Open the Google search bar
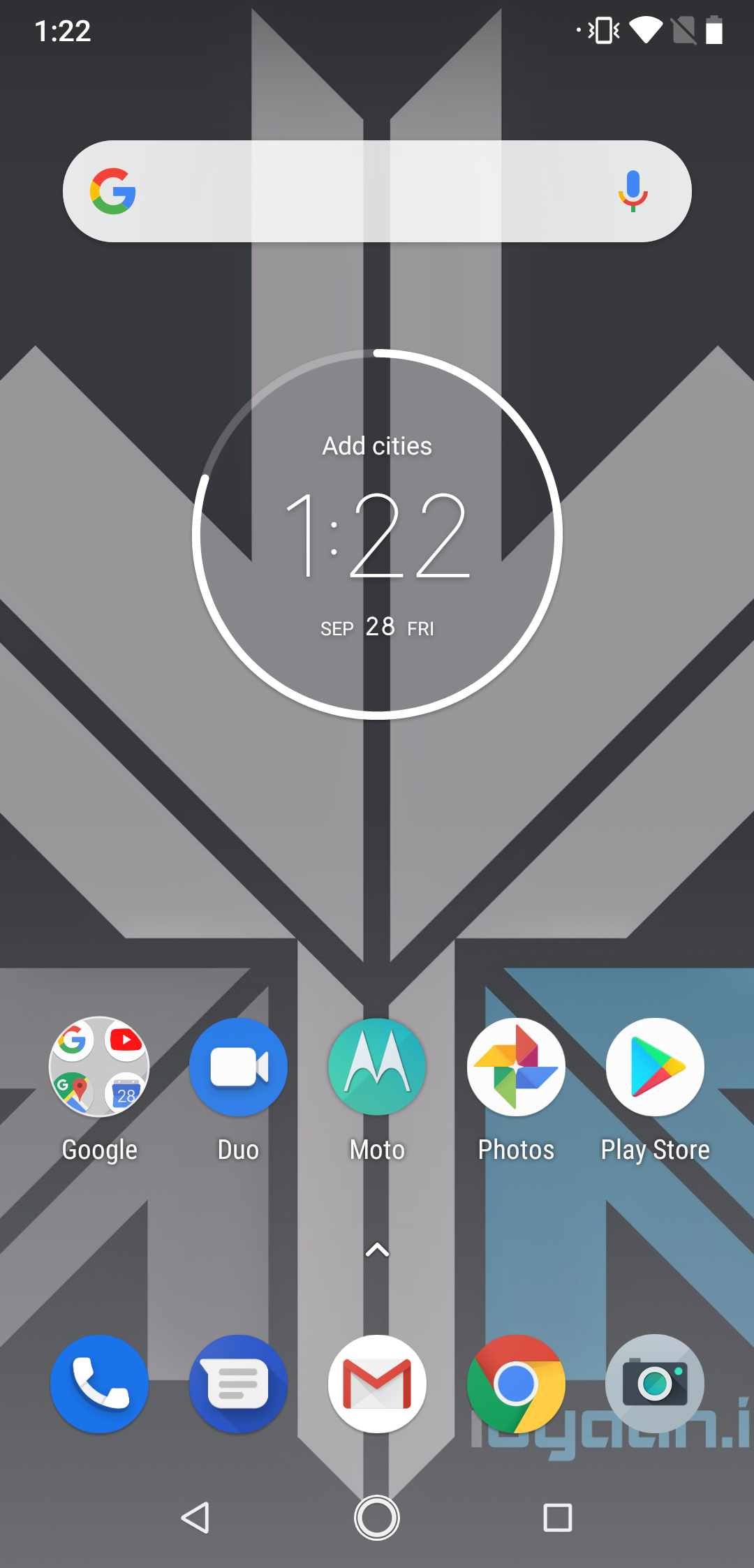The width and height of the screenshot is (754, 1568). 363,191
